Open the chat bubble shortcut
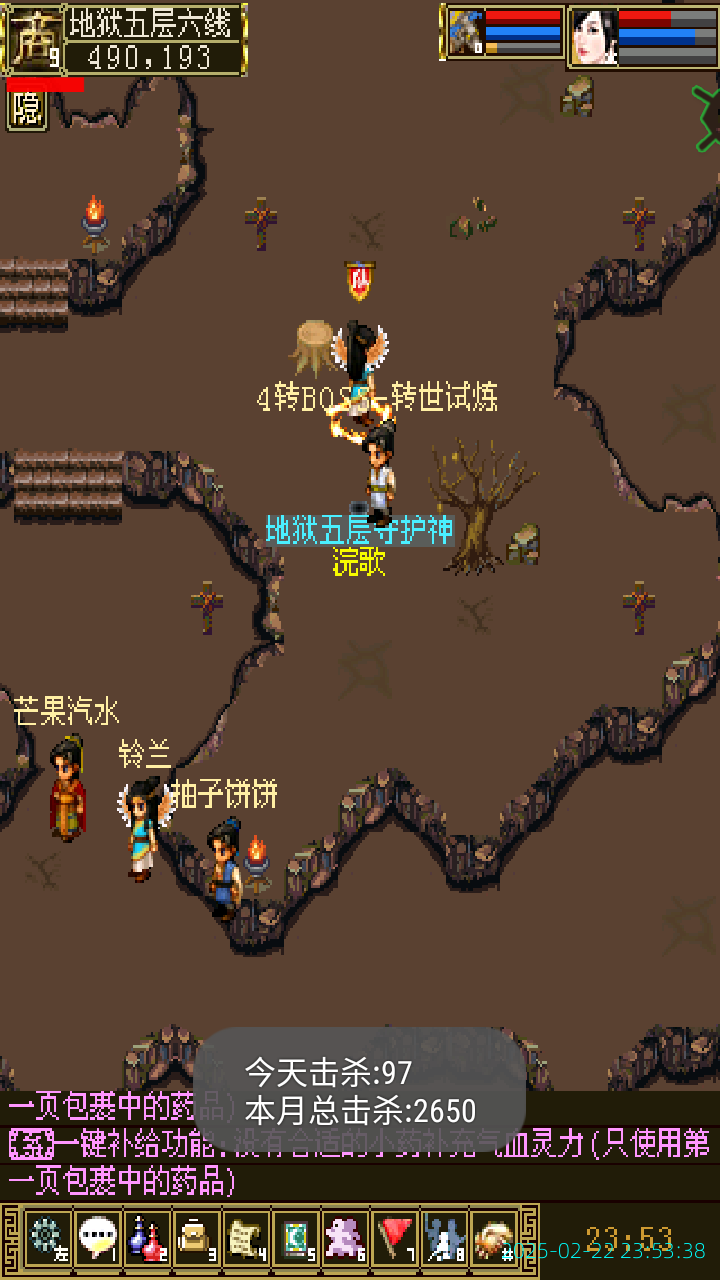This screenshot has width=720, height=1280. [97, 1239]
